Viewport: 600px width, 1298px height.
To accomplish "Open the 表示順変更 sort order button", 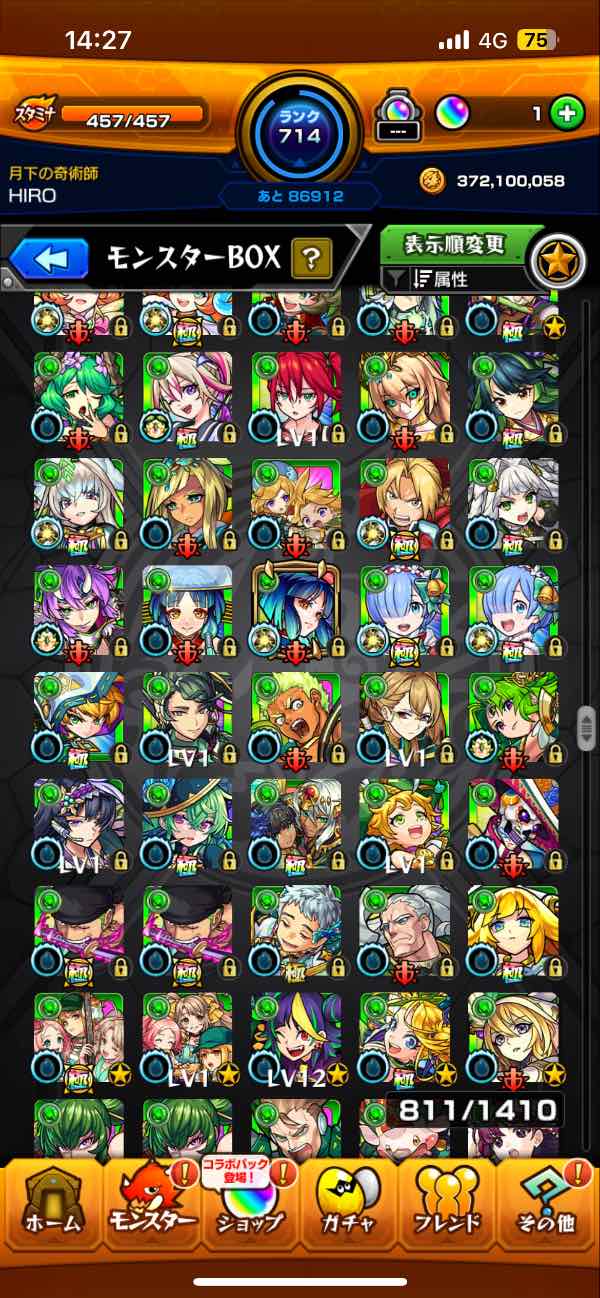I will click(455, 244).
